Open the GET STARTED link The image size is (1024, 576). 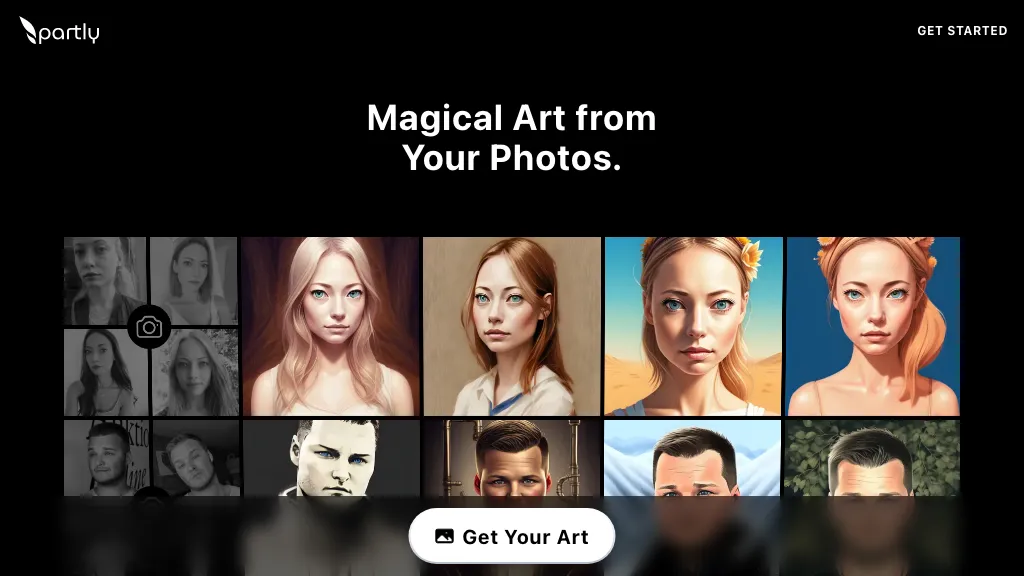coord(962,31)
